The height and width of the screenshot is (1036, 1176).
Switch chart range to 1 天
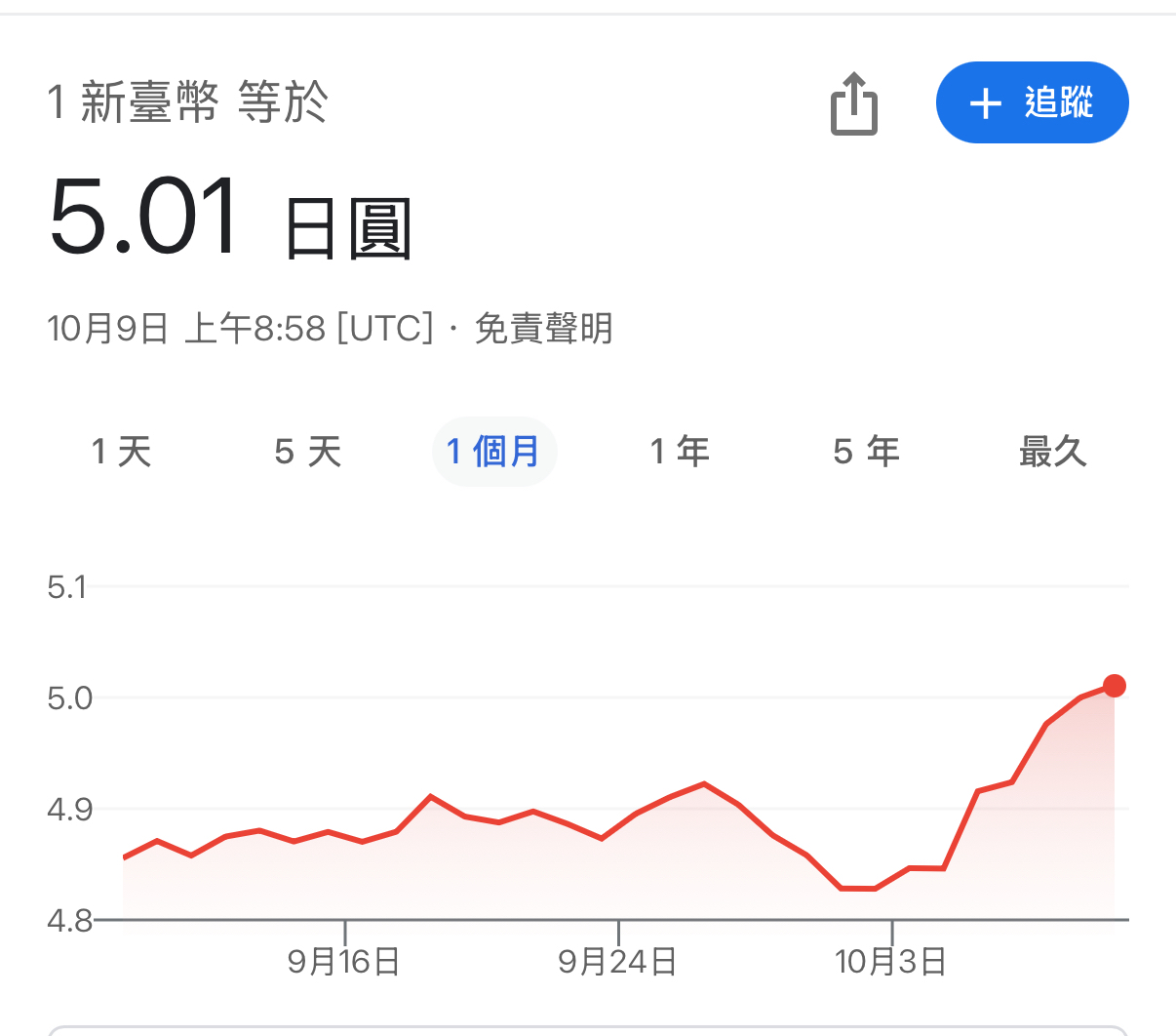coord(122,452)
